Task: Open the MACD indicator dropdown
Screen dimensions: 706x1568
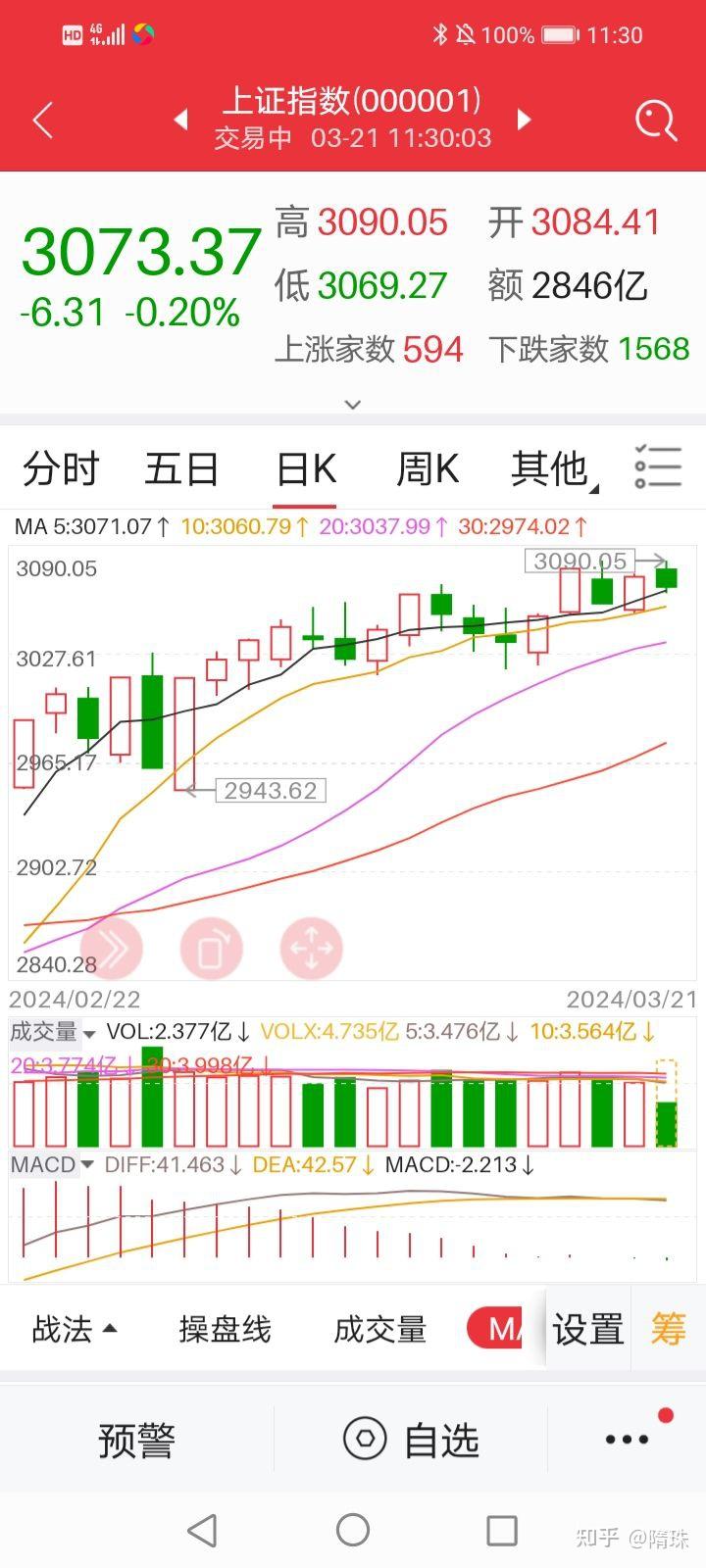Action: 52,1165
